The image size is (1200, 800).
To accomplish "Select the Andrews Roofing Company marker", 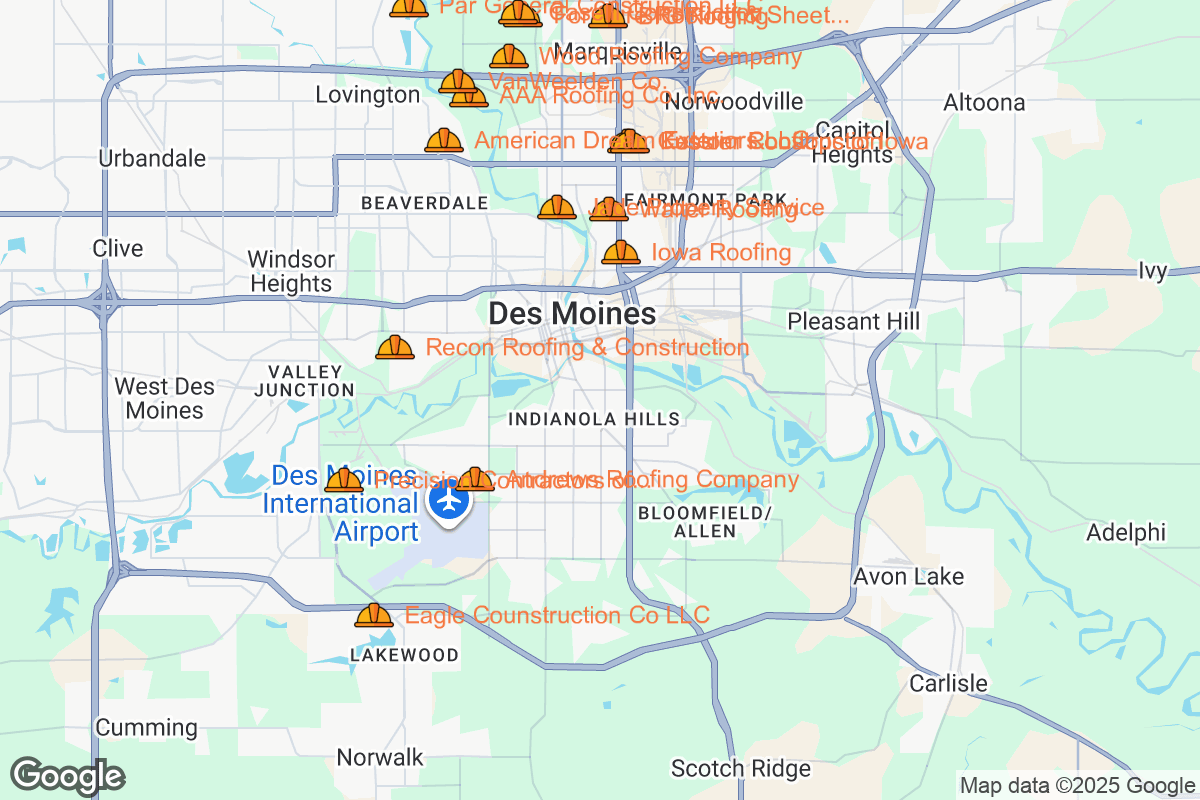I will coord(476,480).
